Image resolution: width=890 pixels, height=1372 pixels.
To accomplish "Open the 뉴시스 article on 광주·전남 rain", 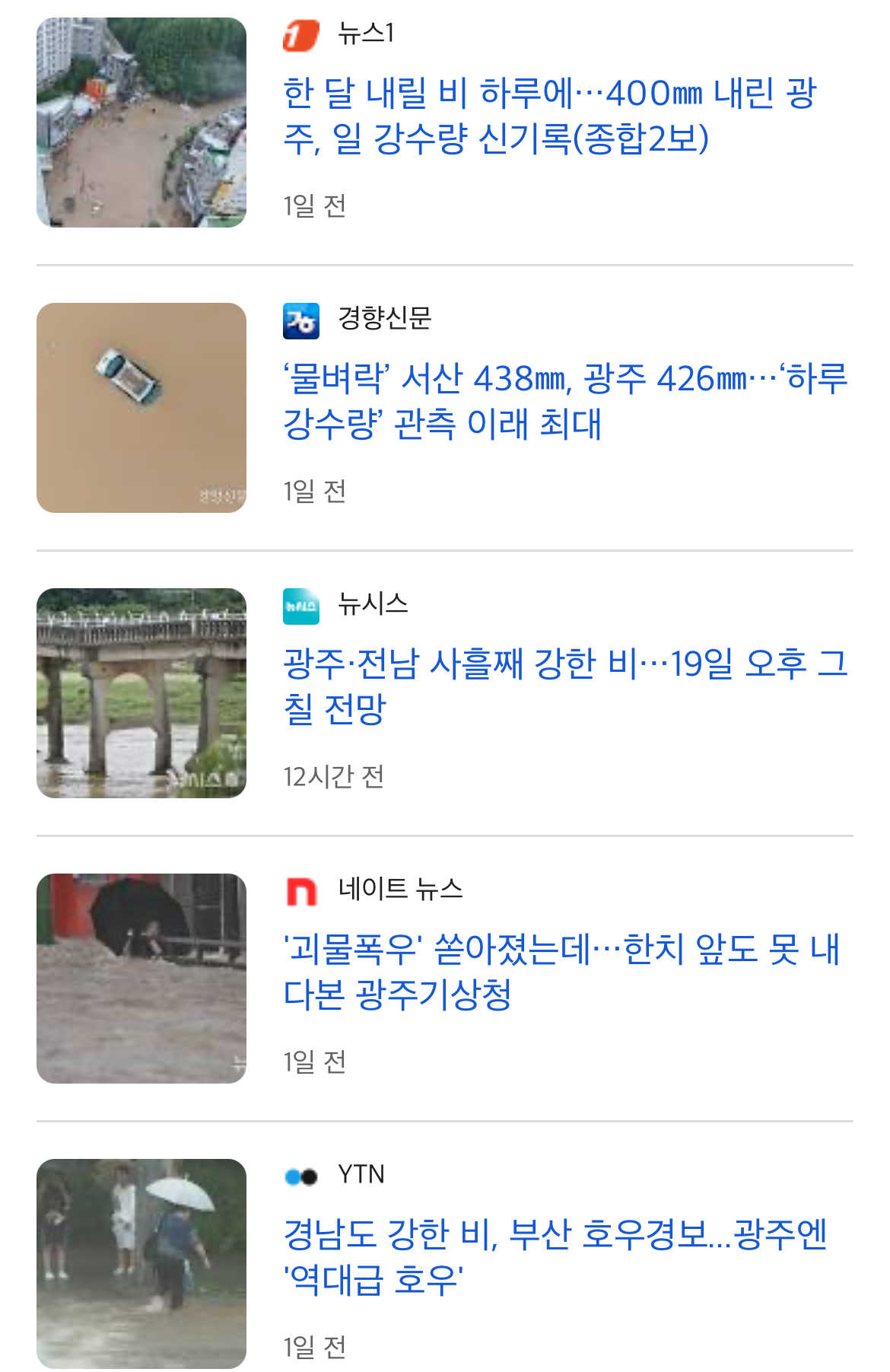I will (564, 686).
